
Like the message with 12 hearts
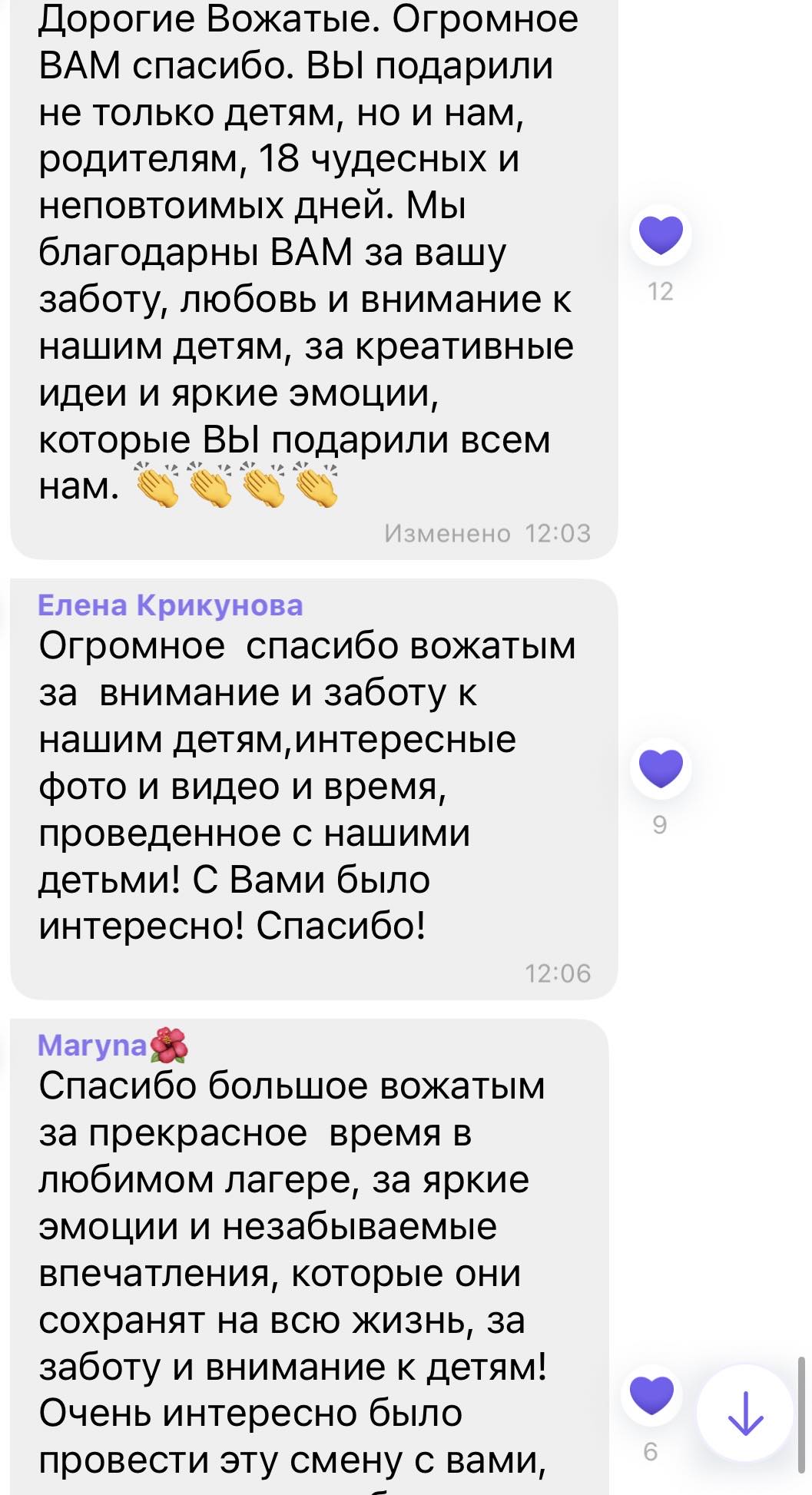point(661,235)
